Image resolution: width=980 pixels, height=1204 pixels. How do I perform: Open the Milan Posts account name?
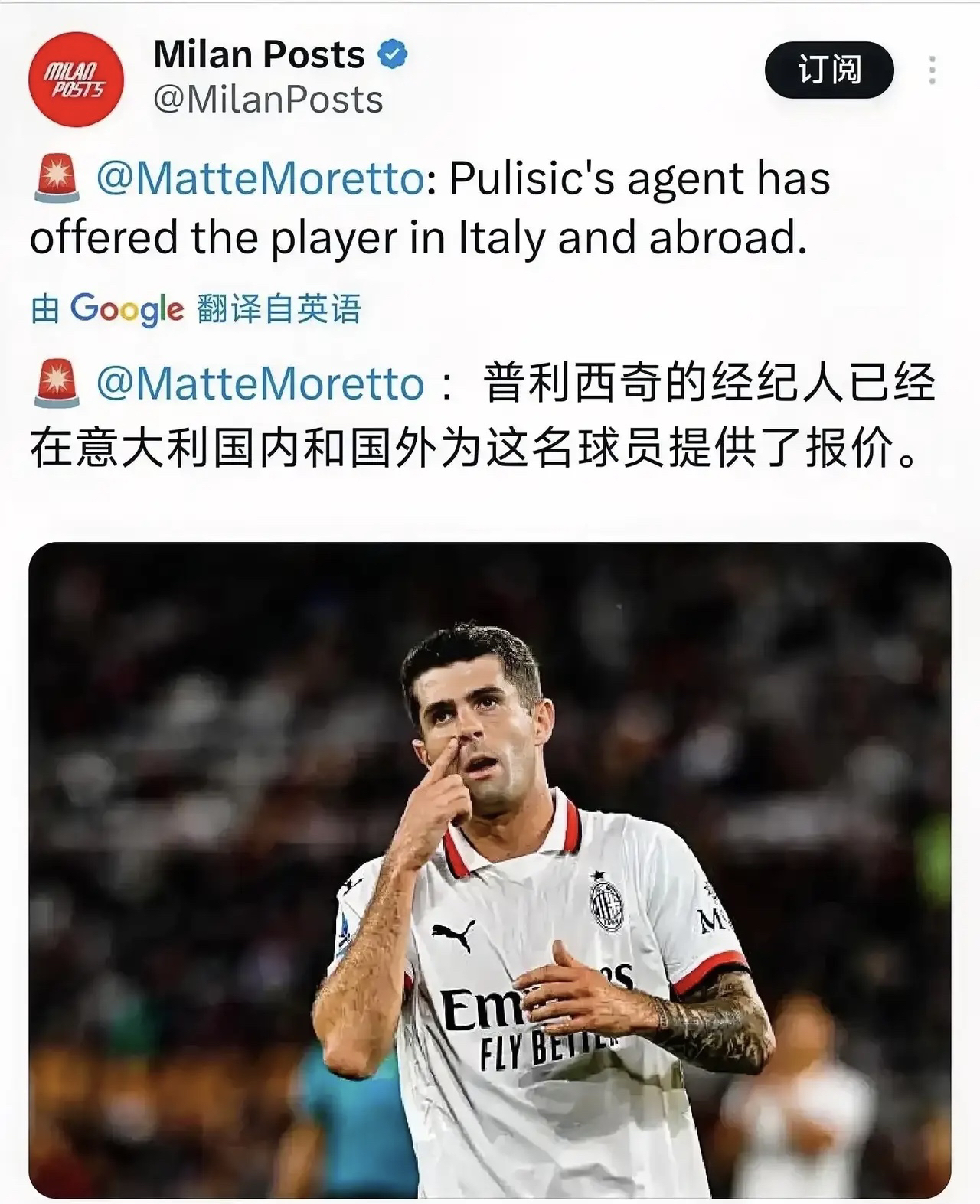coord(259,54)
